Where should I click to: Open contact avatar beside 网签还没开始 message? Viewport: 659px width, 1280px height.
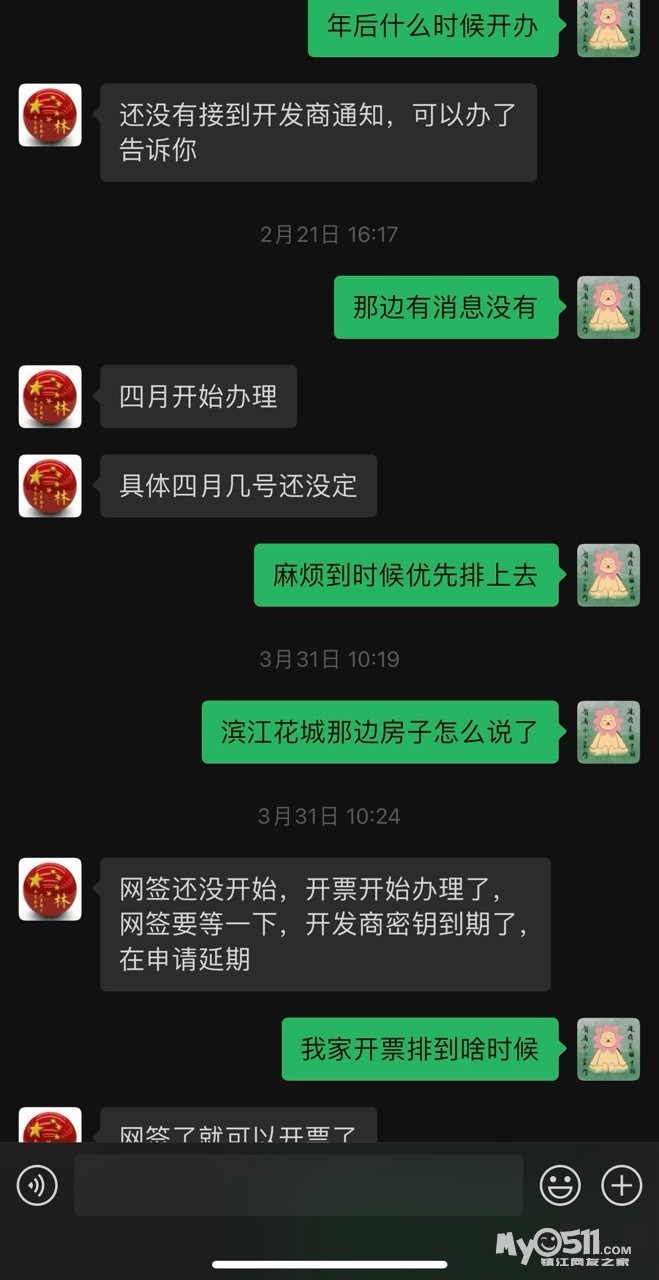click(x=50, y=889)
